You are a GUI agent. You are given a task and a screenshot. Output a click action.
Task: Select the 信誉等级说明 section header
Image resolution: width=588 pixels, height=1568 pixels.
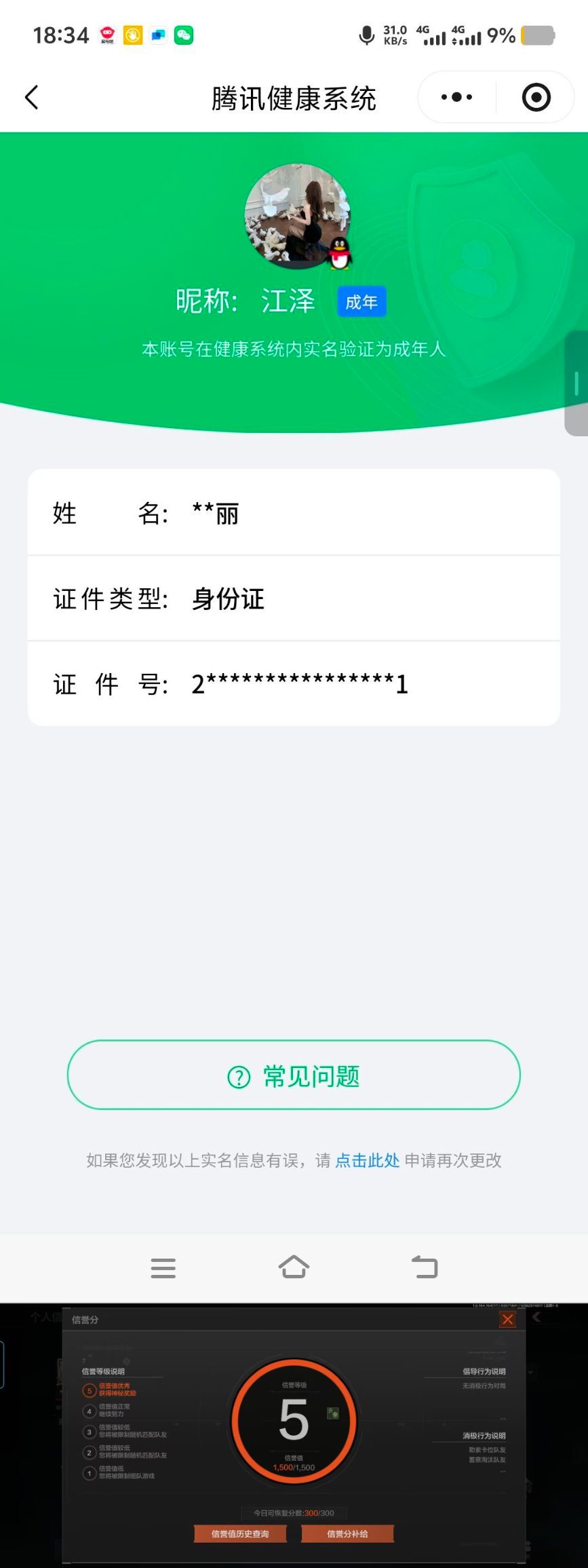tap(104, 1371)
